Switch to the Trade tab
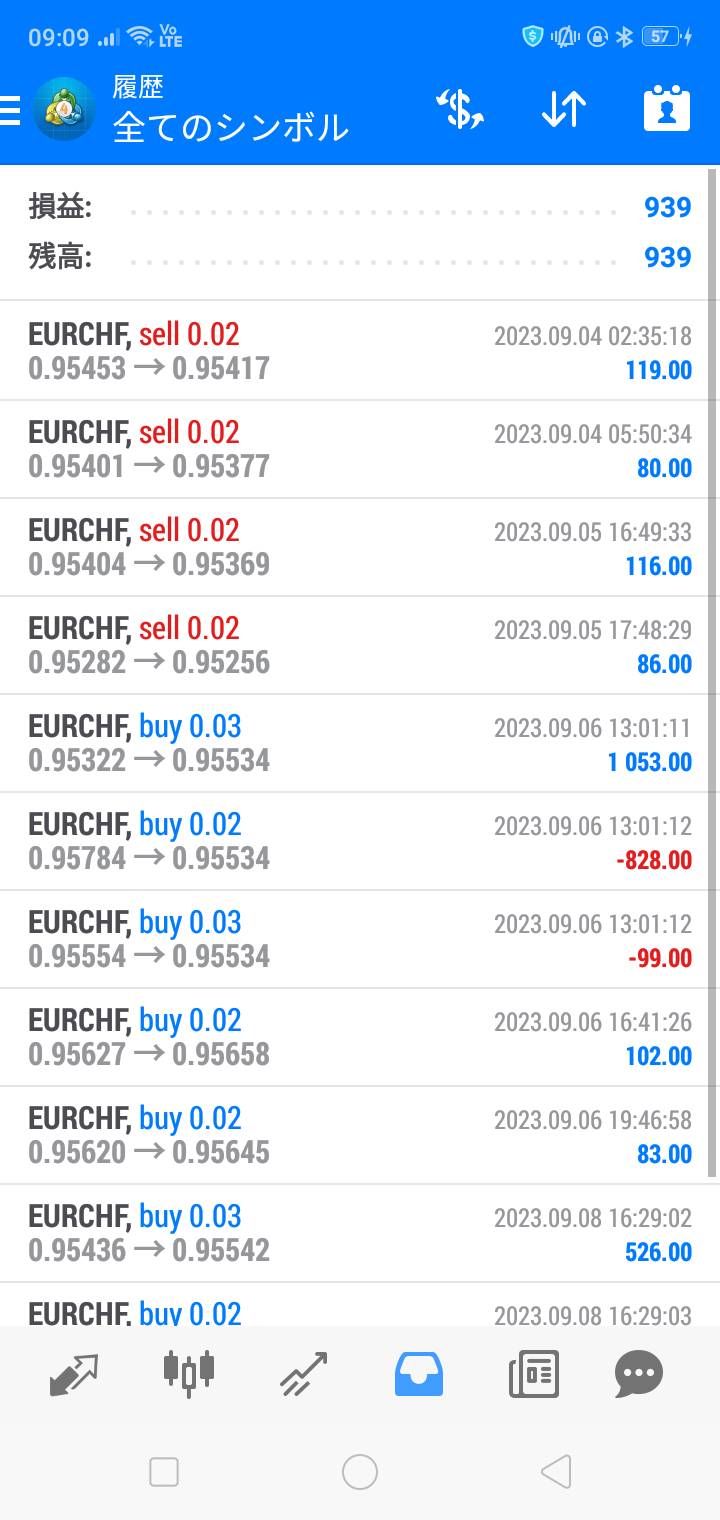Viewport: 720px width, 1520px height. (x=304, y=1374)
